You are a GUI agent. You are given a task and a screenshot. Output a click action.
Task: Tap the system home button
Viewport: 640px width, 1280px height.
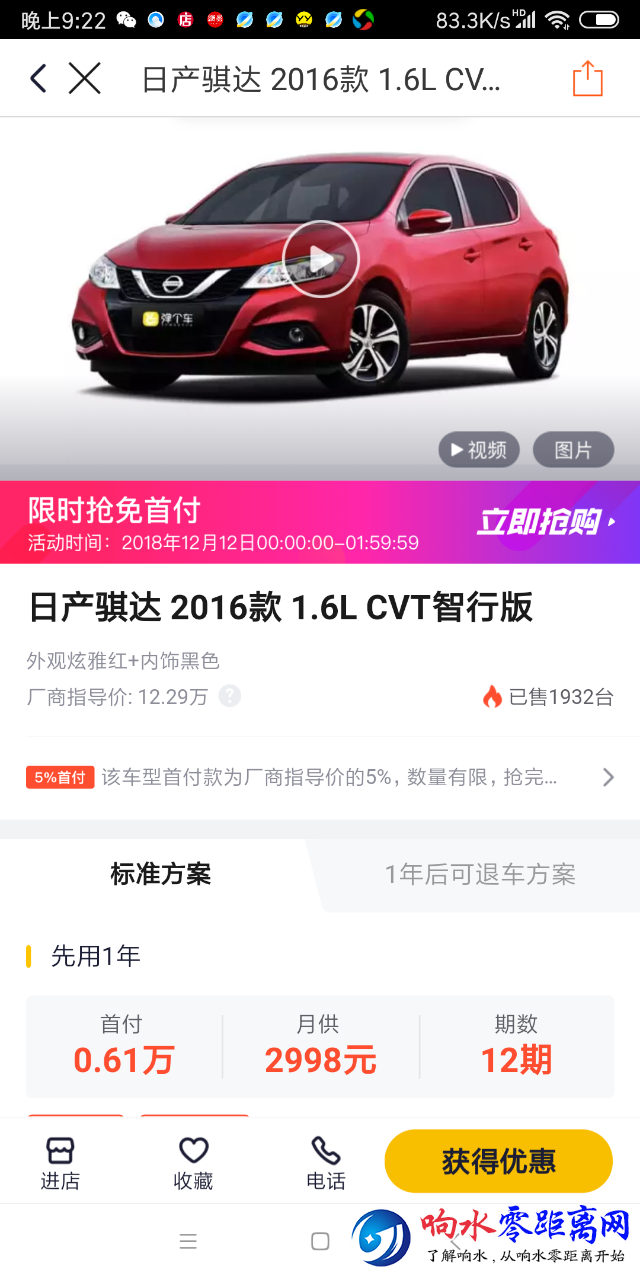tap(320, 1242)
